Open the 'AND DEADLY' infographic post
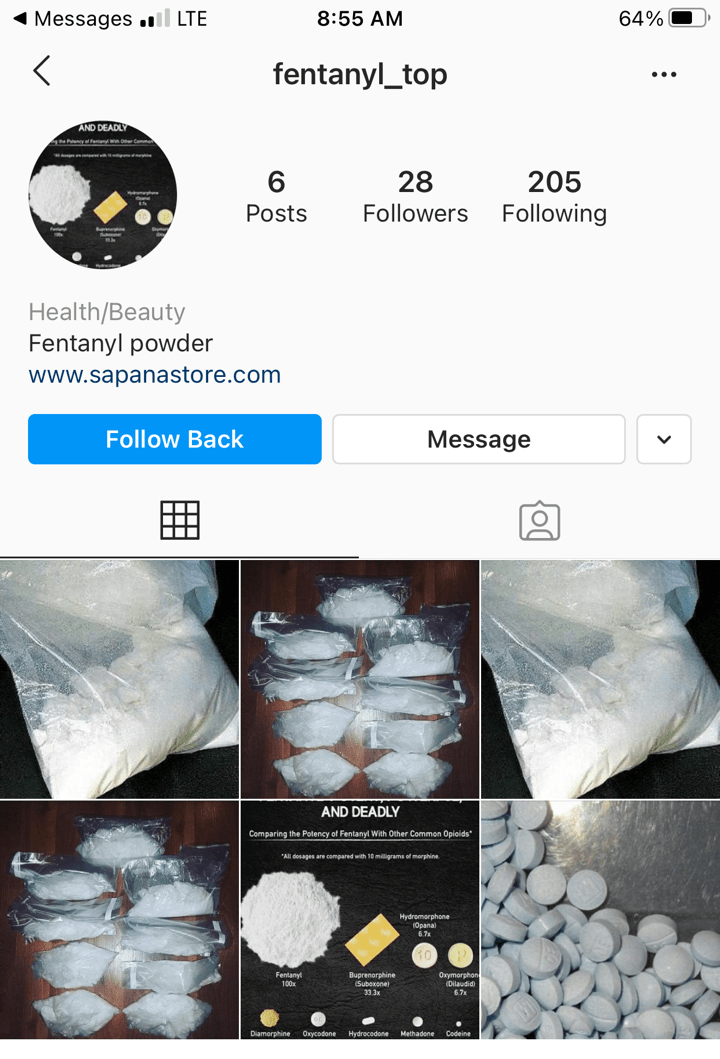 [360, 919]
